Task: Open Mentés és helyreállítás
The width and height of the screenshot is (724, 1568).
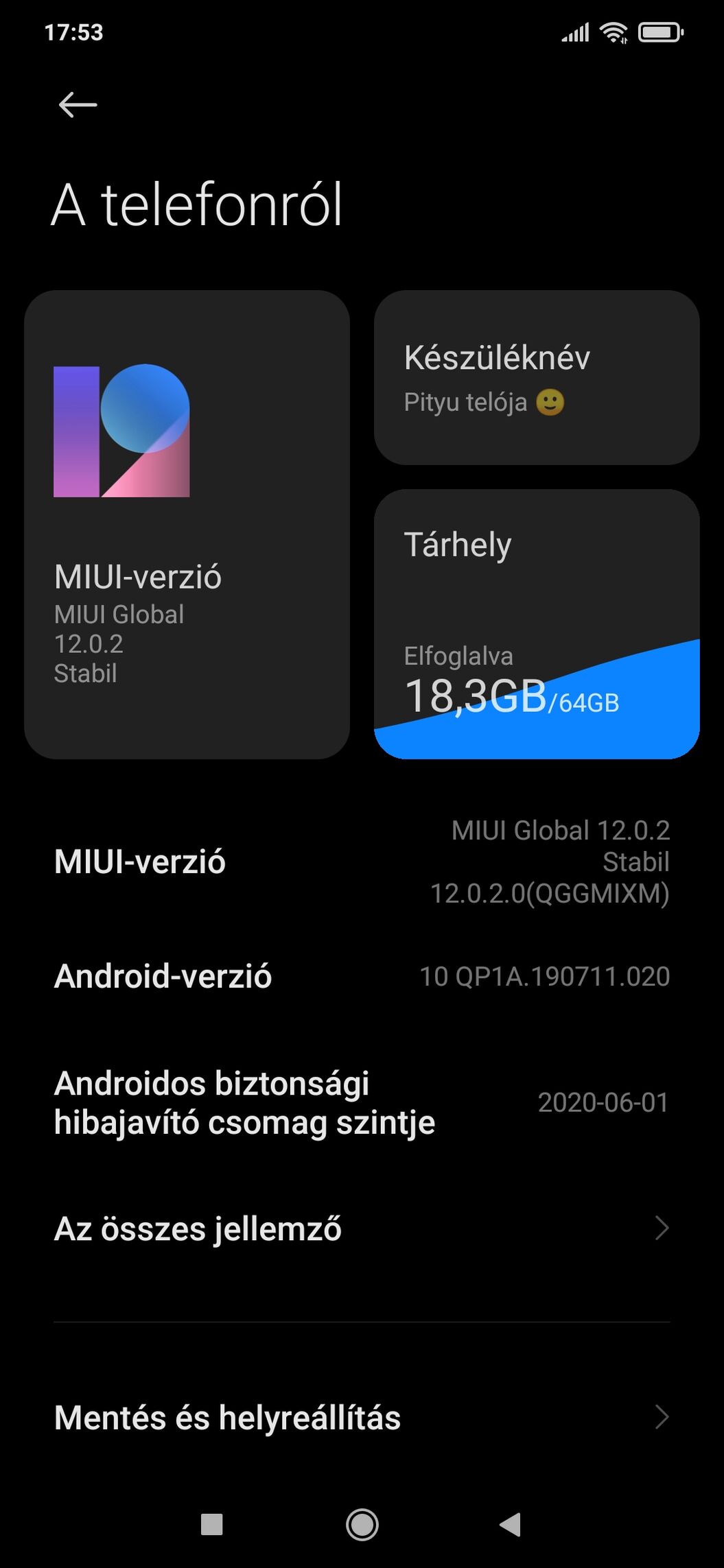Action: pos(362,1417)
